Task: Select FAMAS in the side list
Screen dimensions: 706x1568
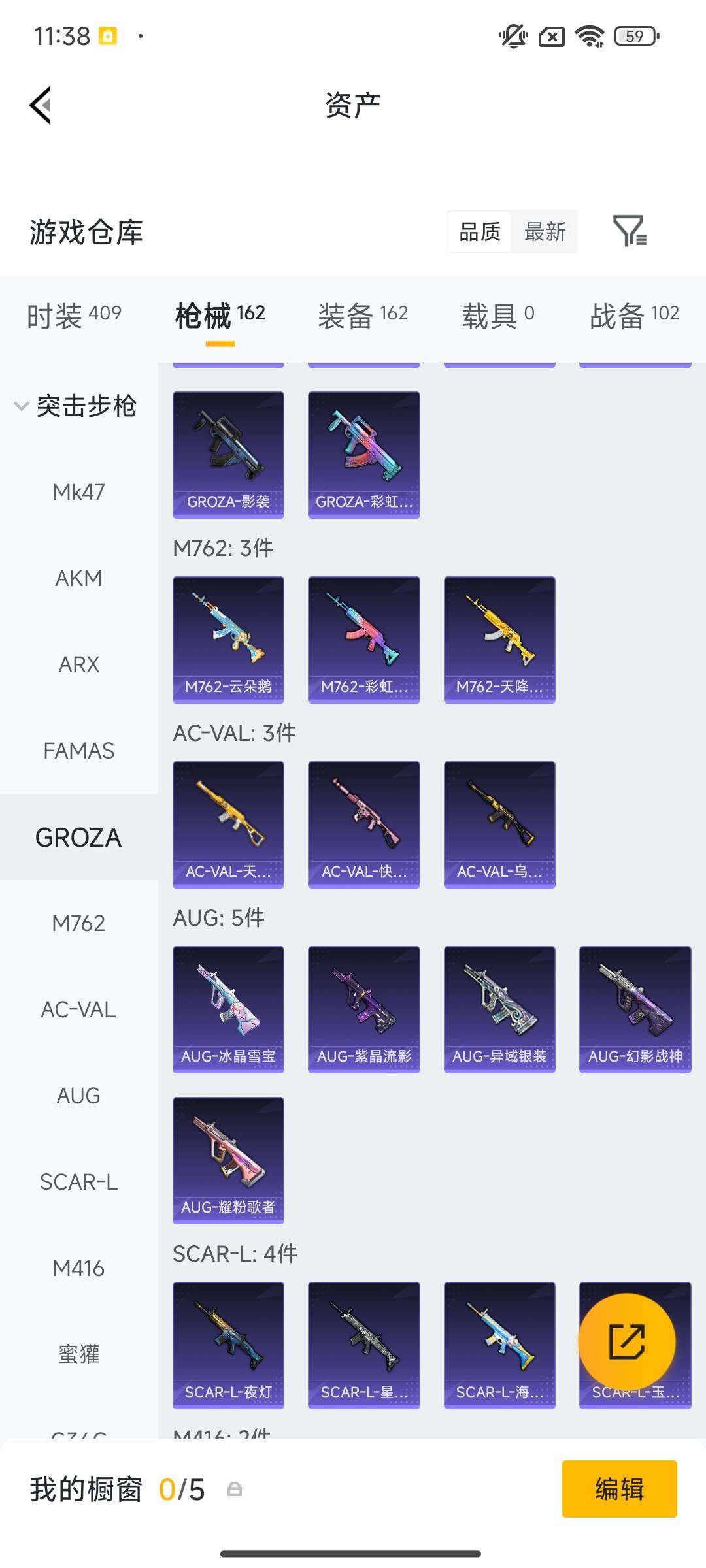Action: click(78, 751)
